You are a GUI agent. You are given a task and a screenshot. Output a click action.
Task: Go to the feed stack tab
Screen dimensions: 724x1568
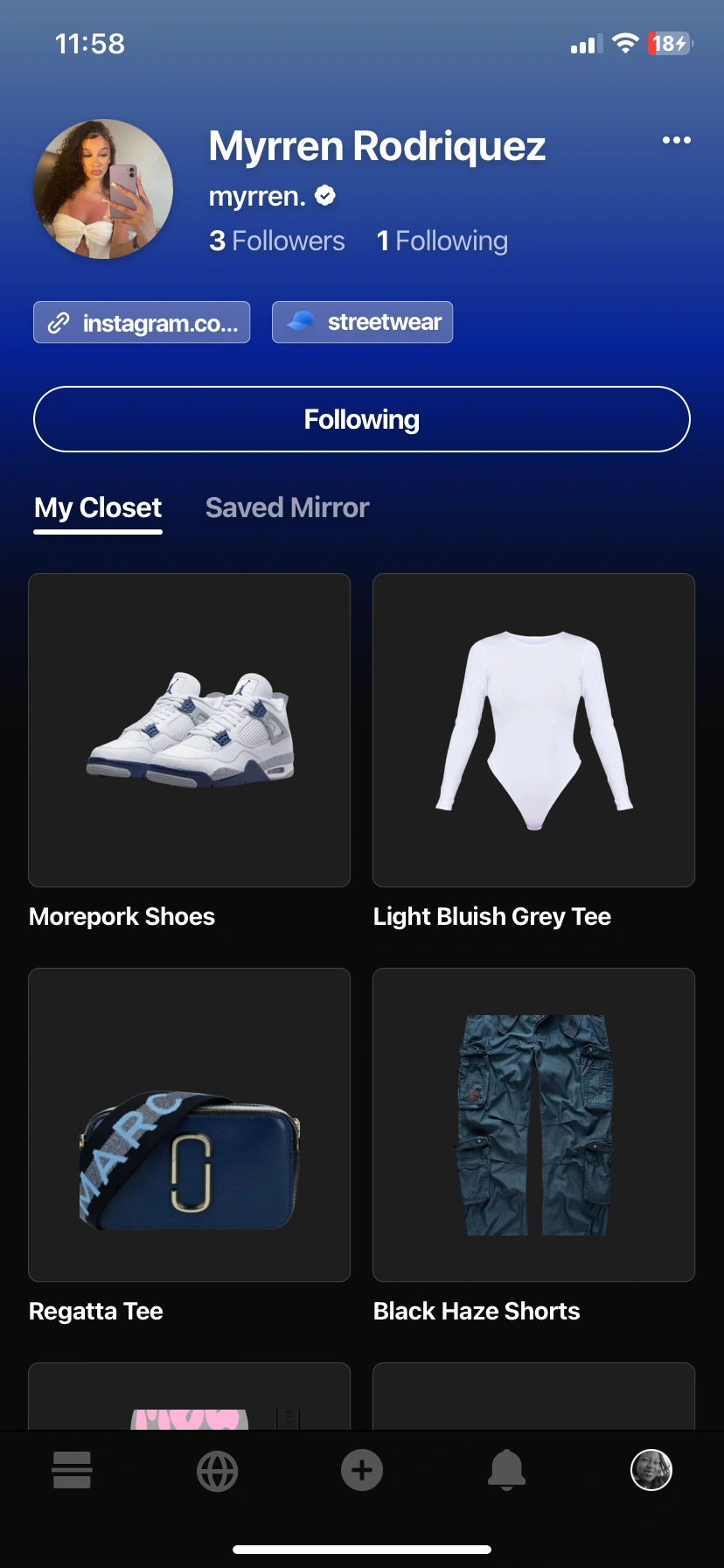[x=72, y=1470]
